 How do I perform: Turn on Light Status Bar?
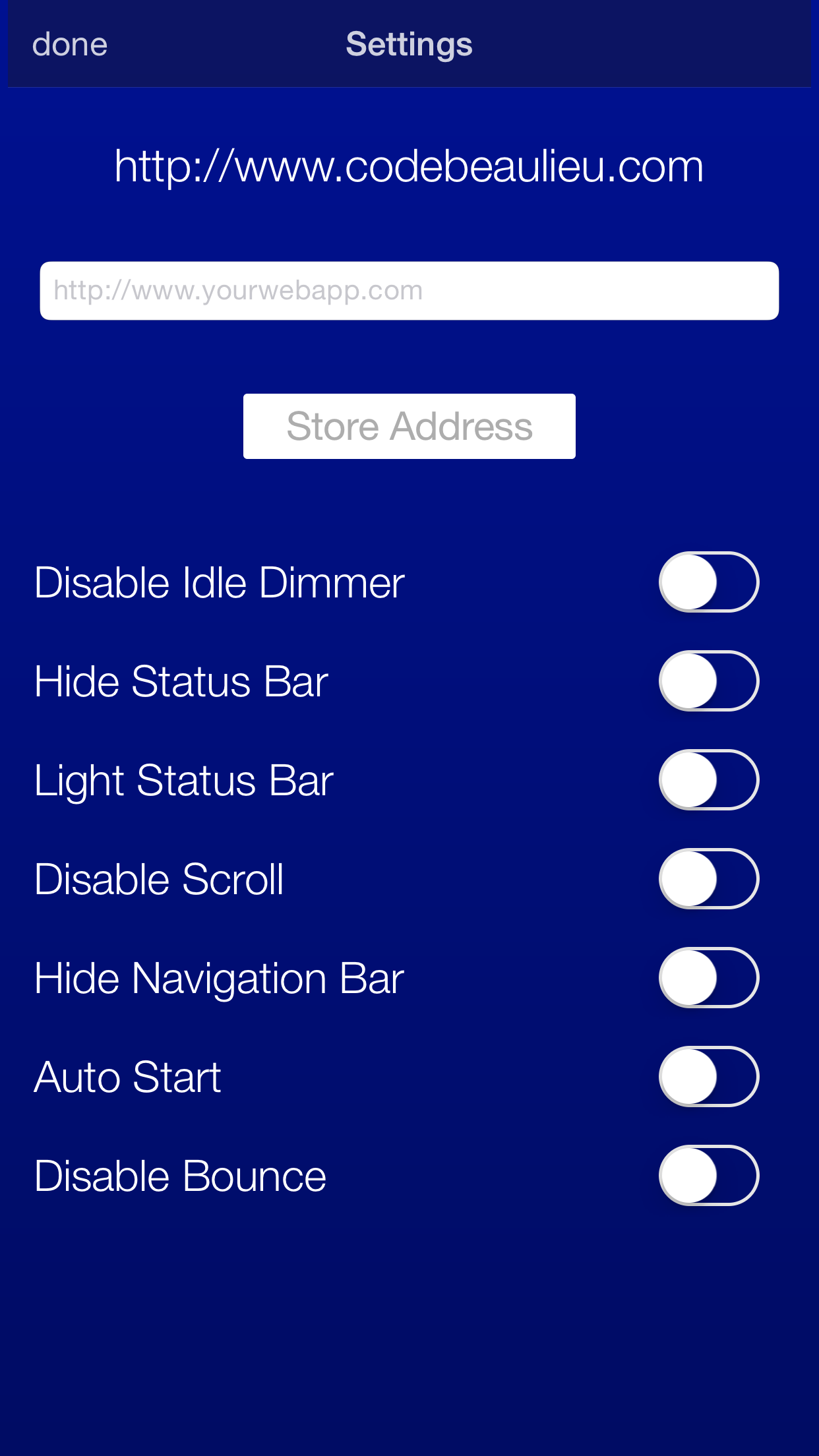coord(709,779)
